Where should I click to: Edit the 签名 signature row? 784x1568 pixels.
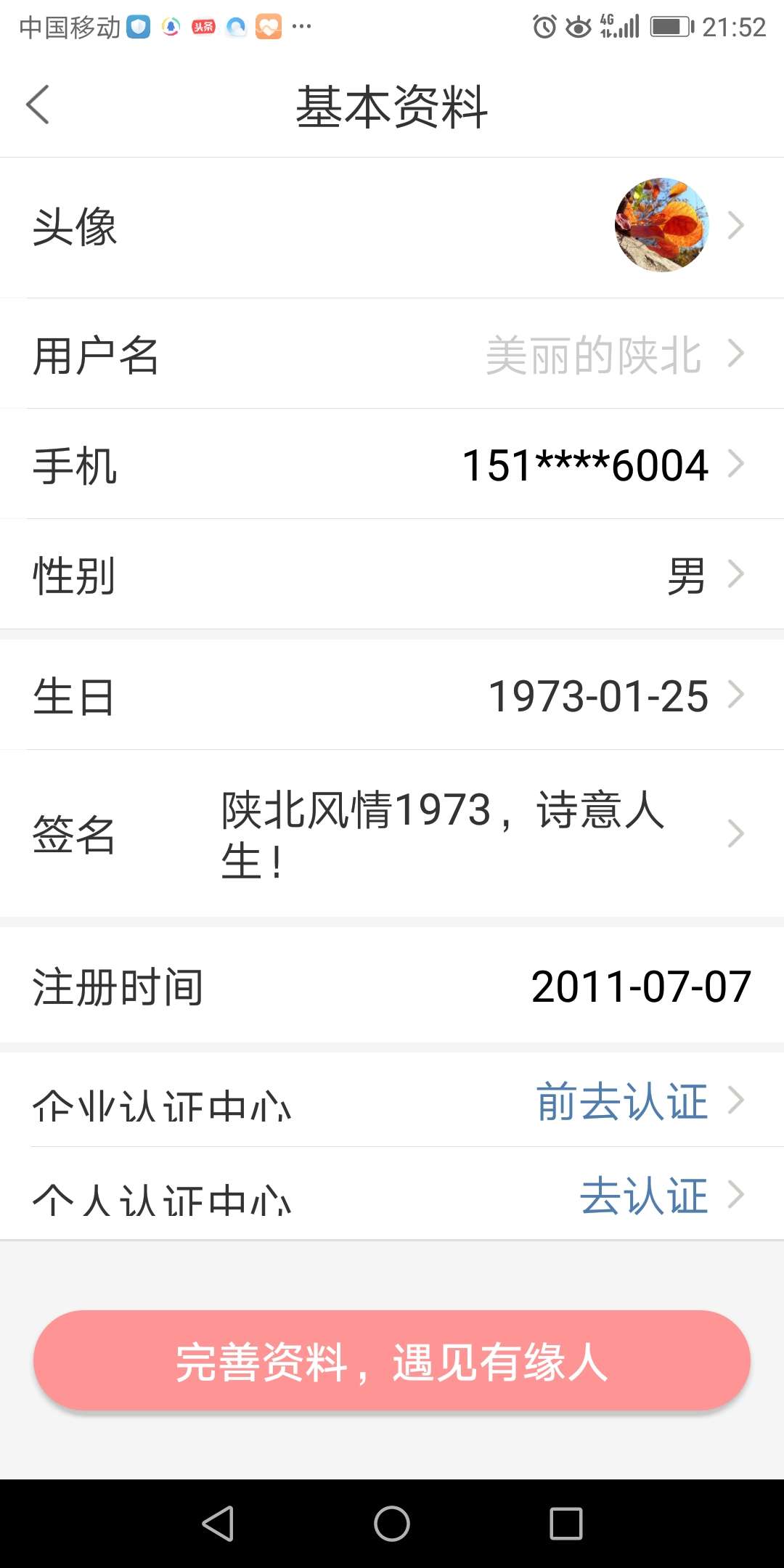tap(392, 834)
